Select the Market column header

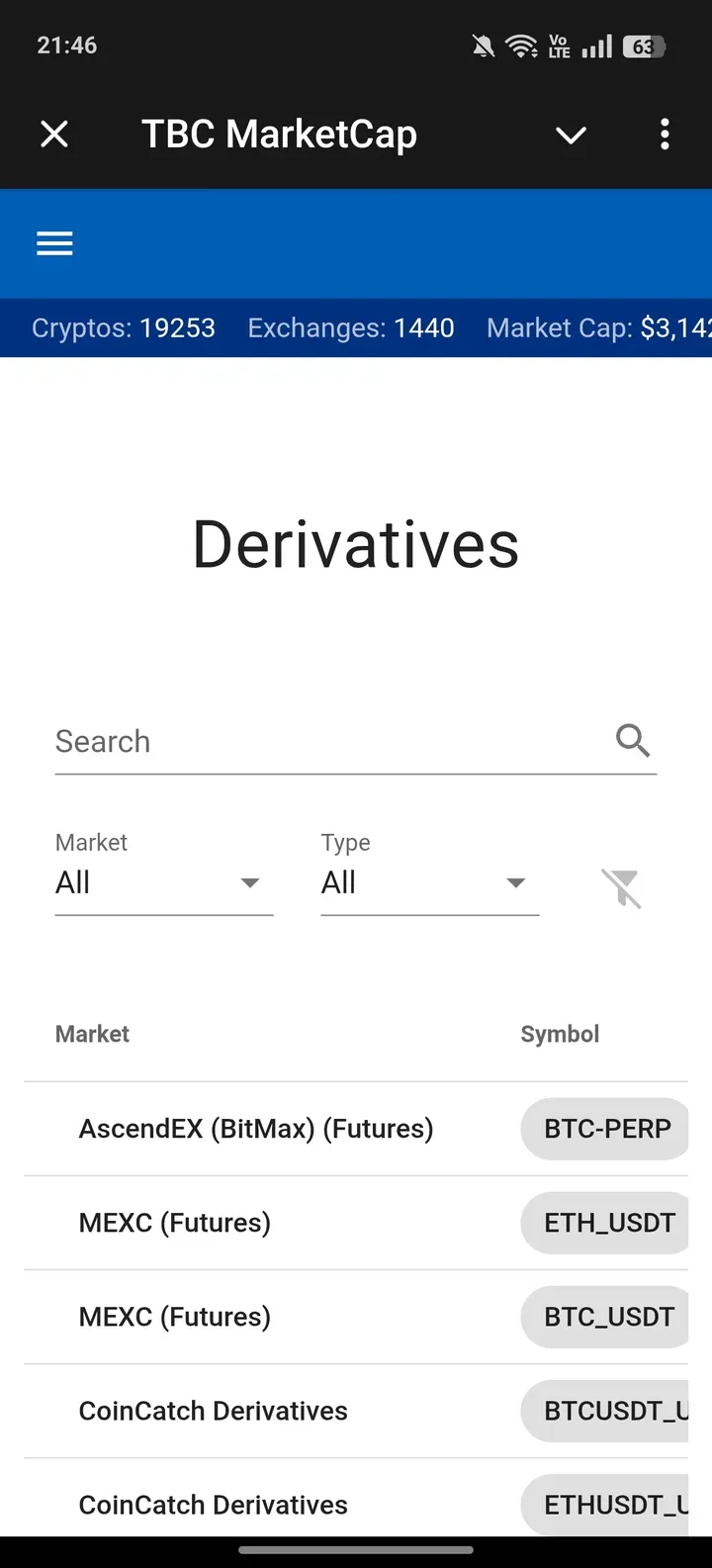point(92,1034)
